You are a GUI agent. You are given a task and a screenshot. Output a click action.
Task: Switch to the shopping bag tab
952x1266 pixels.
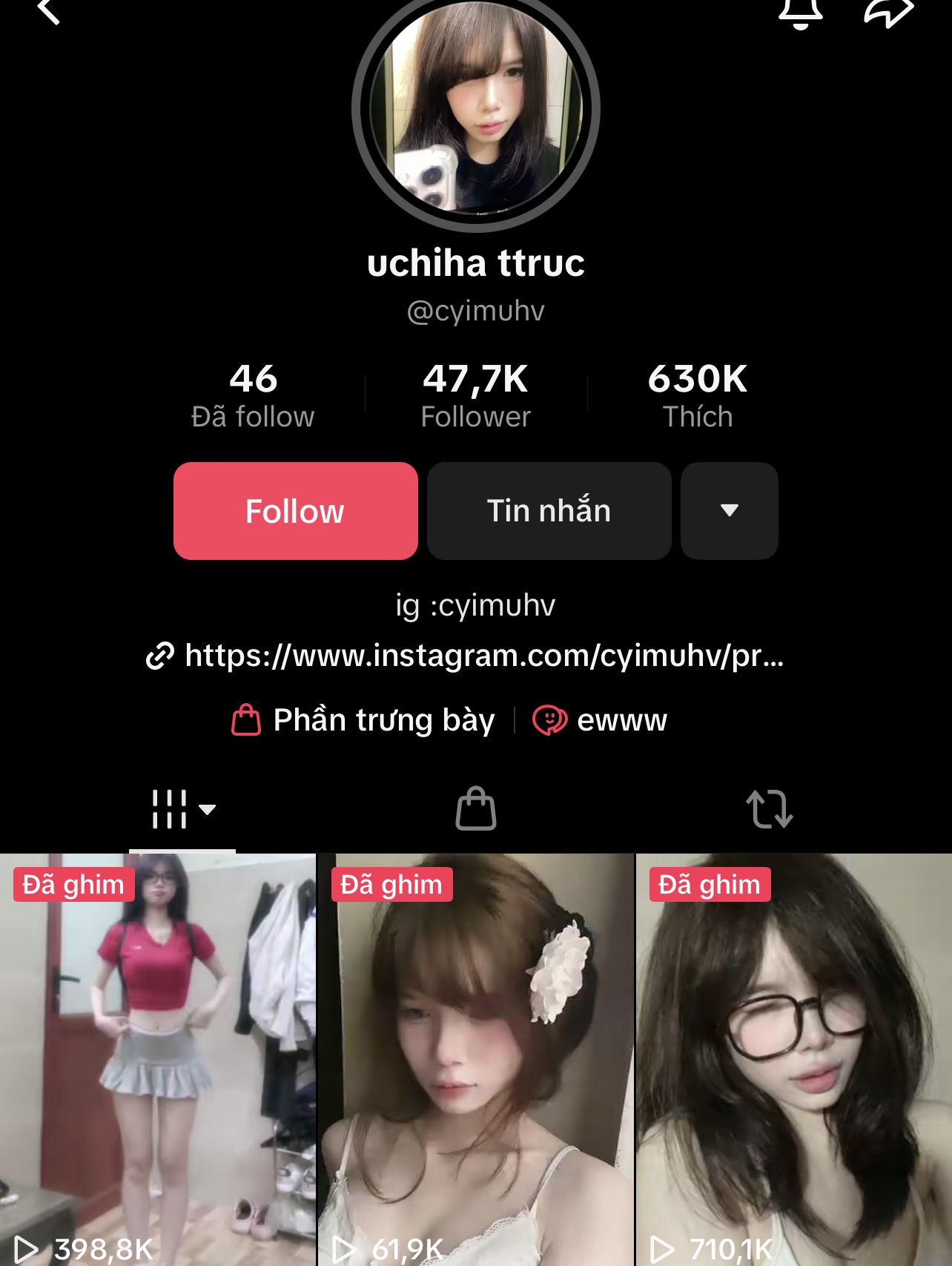point(475,809)
